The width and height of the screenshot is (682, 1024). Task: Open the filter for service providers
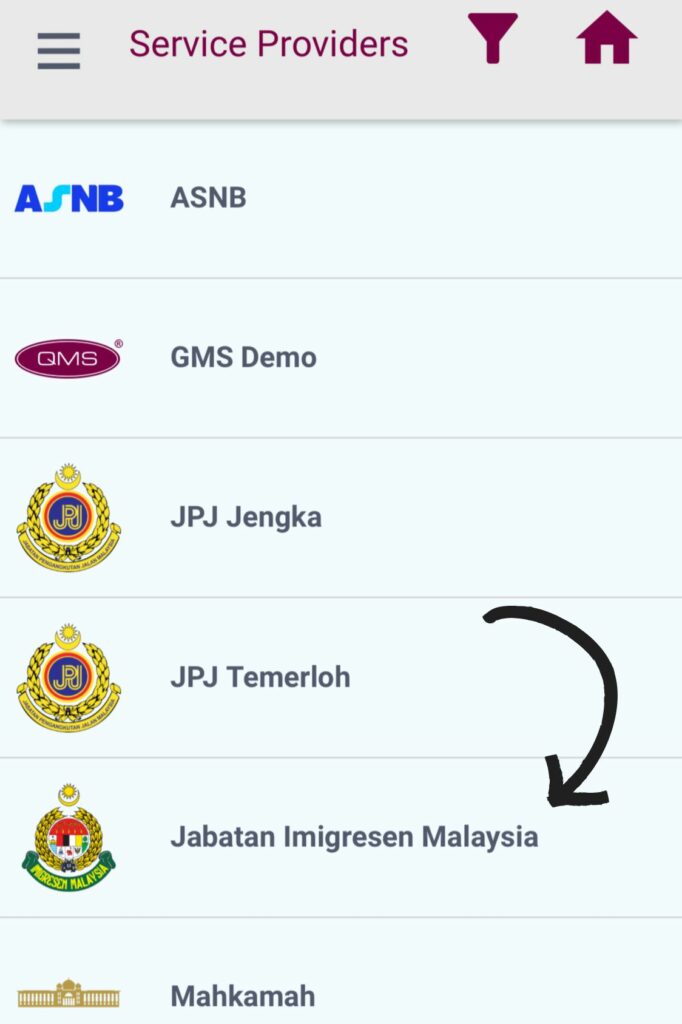[x=493, y=40]
